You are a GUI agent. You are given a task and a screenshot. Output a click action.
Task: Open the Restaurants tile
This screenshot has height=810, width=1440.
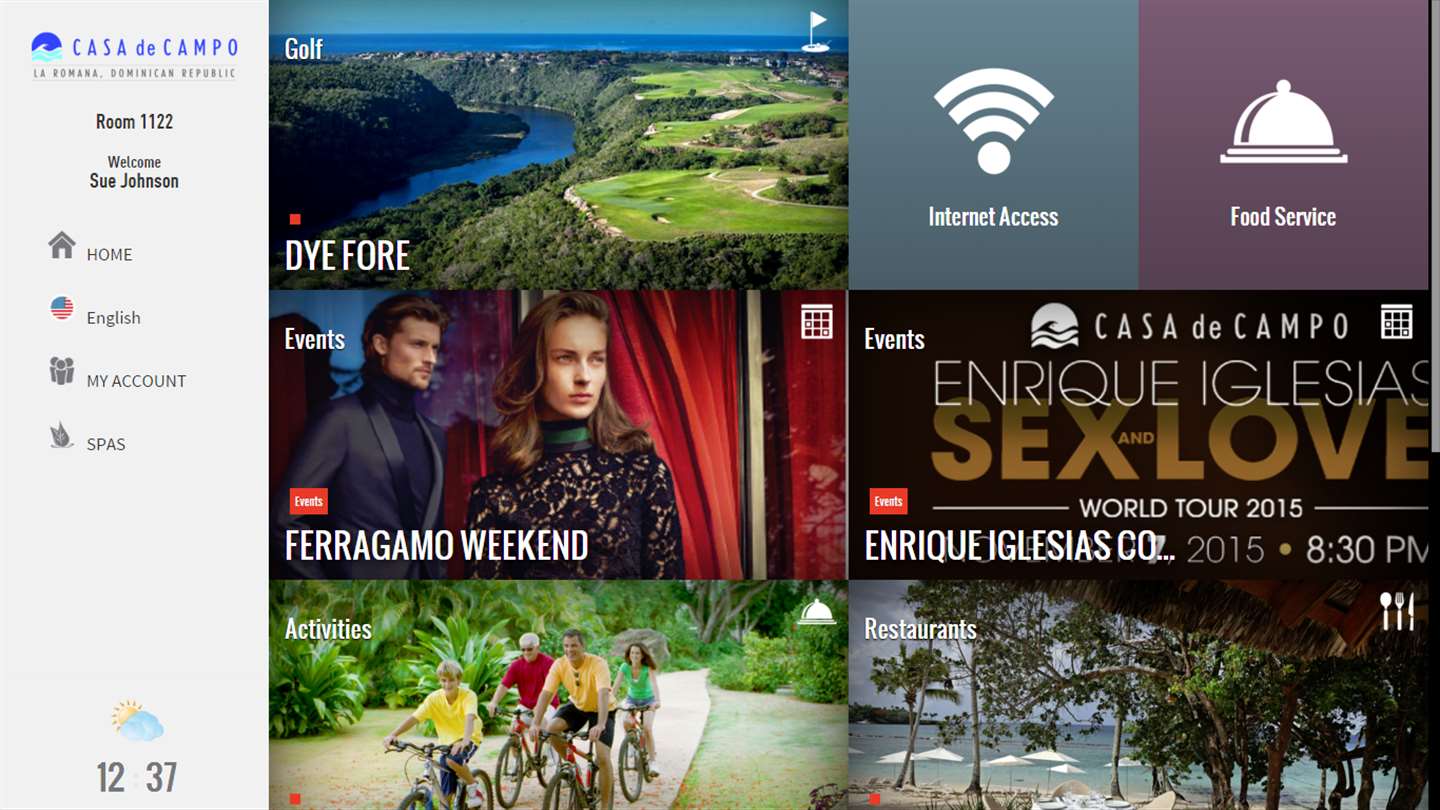1138,695
